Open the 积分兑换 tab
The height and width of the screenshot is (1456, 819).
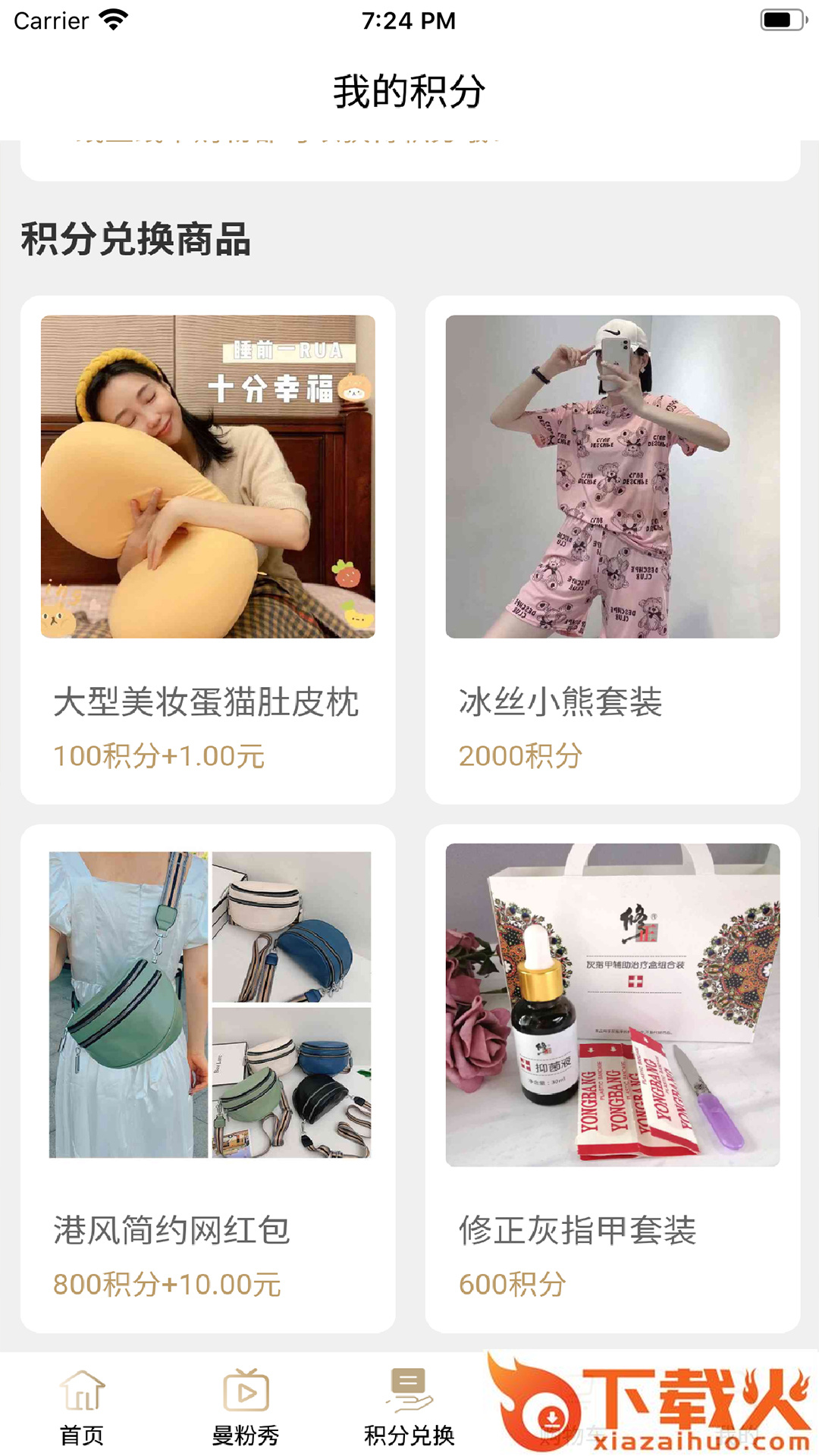coord(409,1407)
